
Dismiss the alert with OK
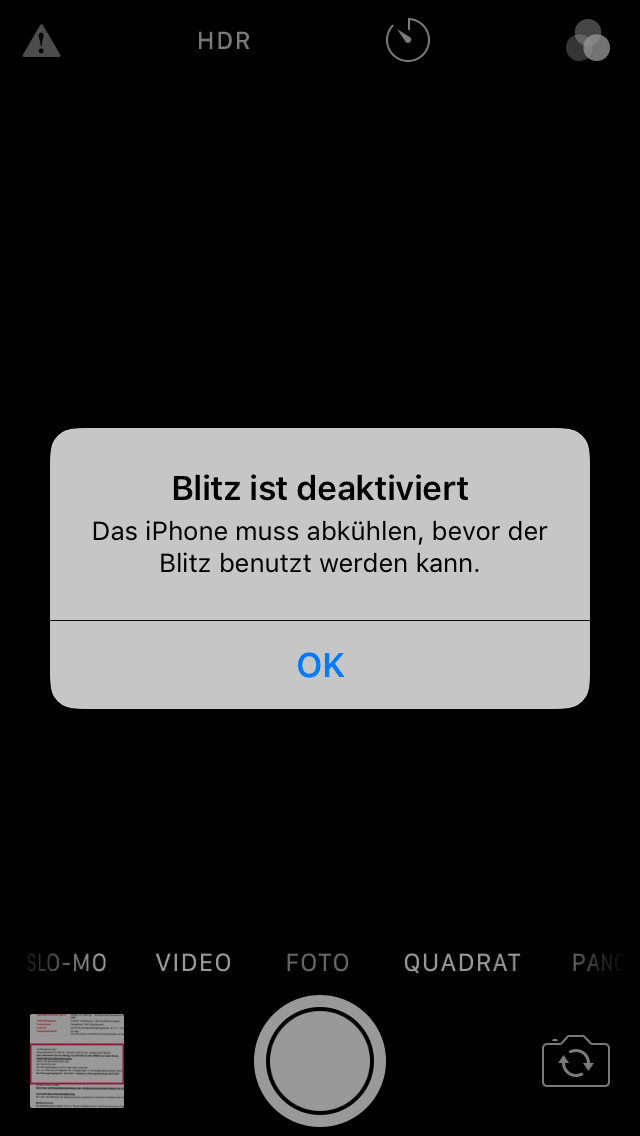(x=320, y=664)
